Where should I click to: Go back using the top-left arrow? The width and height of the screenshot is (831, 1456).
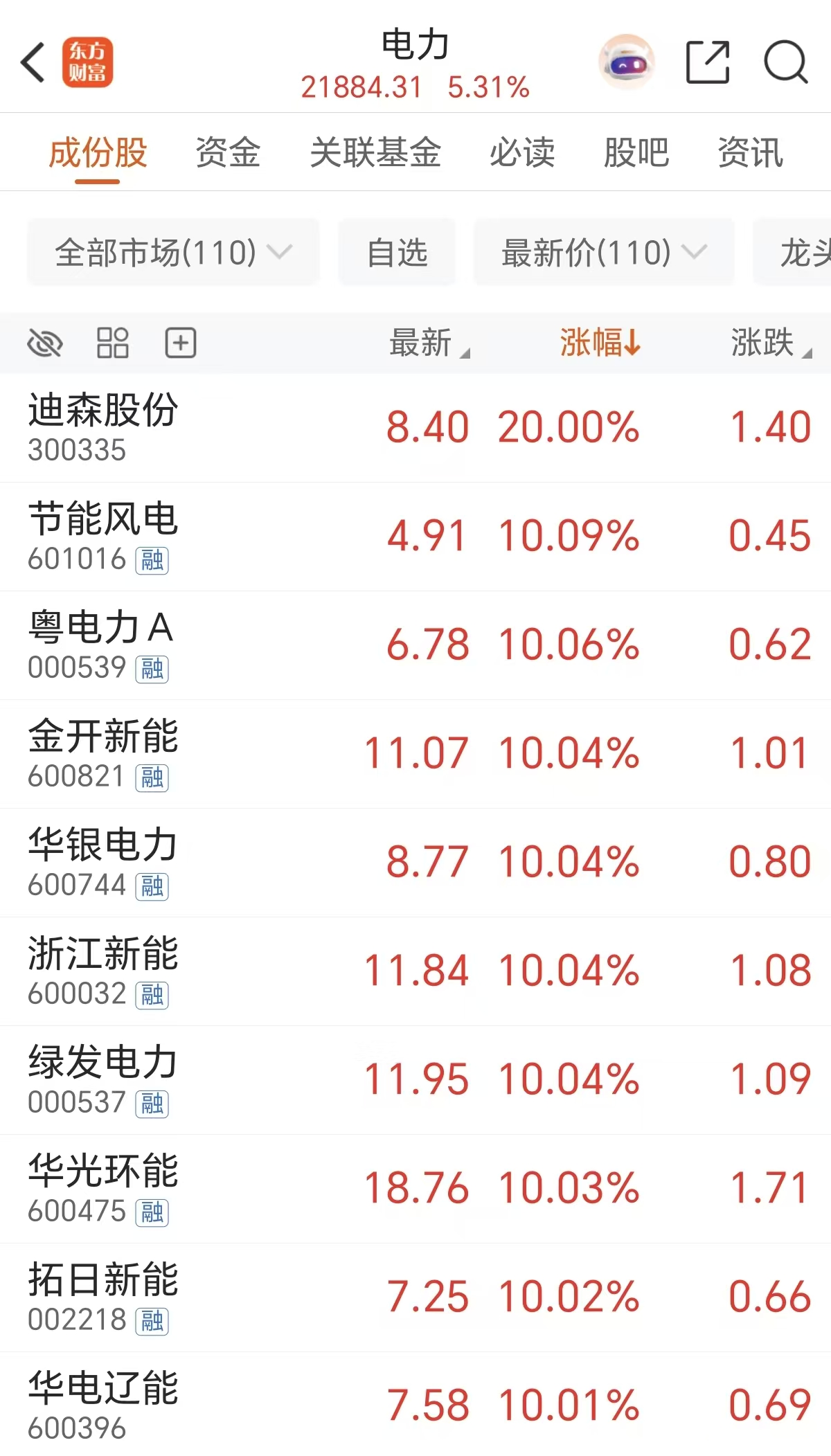click(x=33, y=62)
